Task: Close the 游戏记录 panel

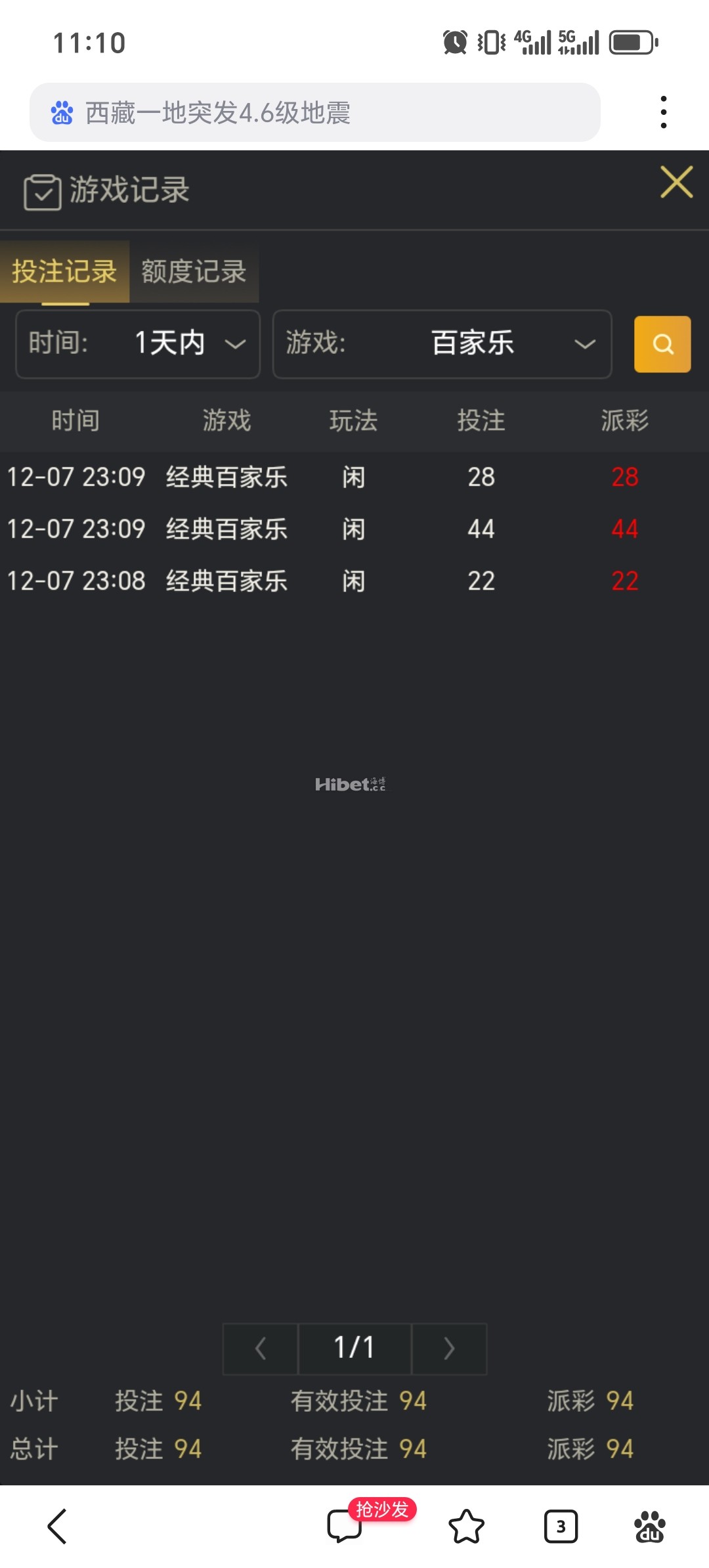Action: click(x=676, y=182)
